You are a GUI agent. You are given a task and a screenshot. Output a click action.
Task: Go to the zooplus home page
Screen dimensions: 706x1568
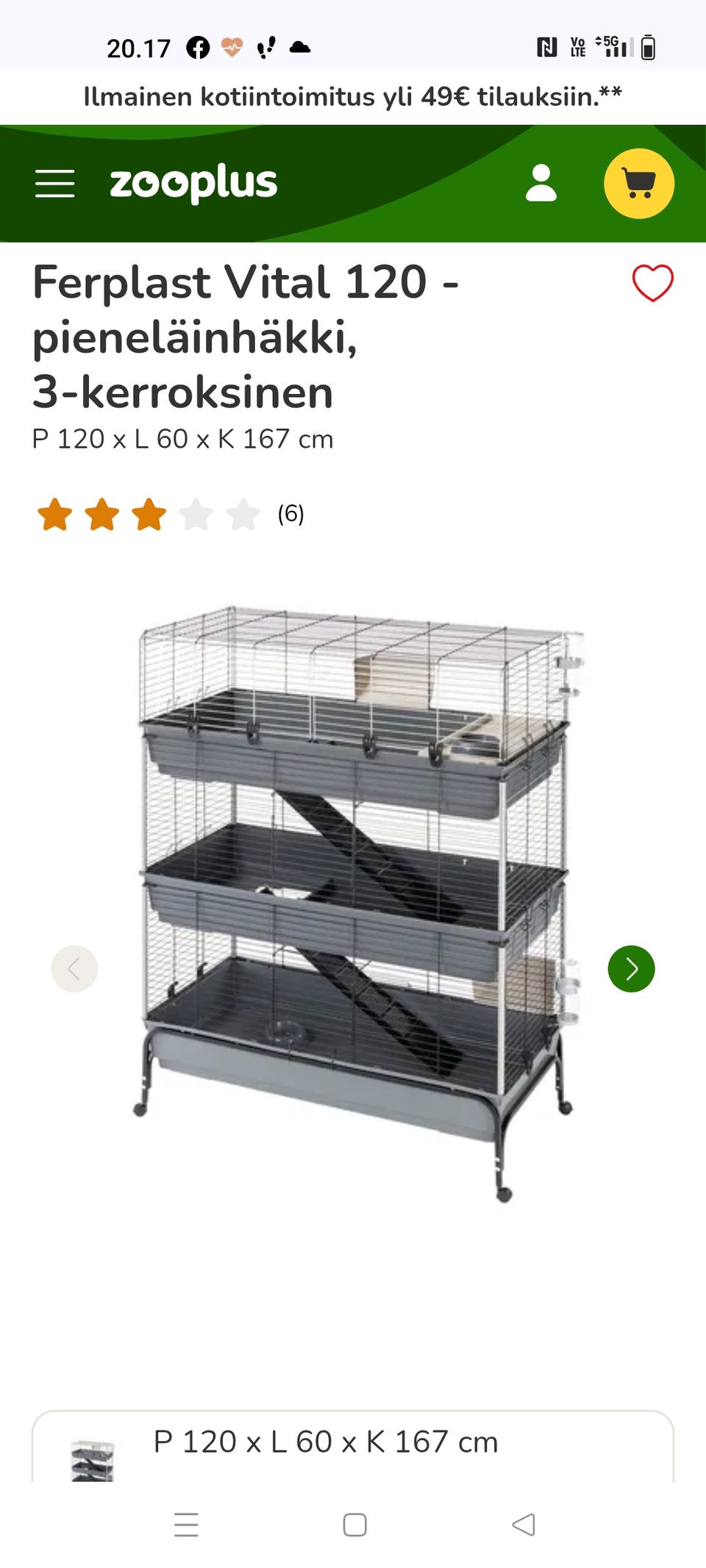coord(193,183)
